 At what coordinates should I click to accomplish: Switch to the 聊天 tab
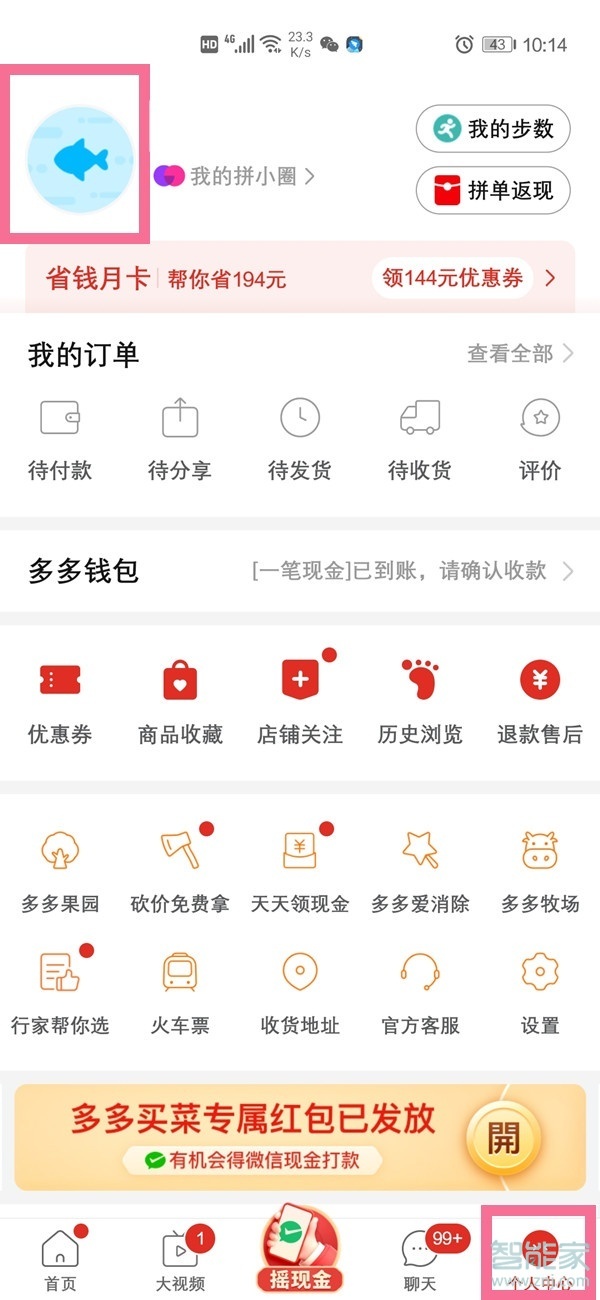coord(420,1258)
